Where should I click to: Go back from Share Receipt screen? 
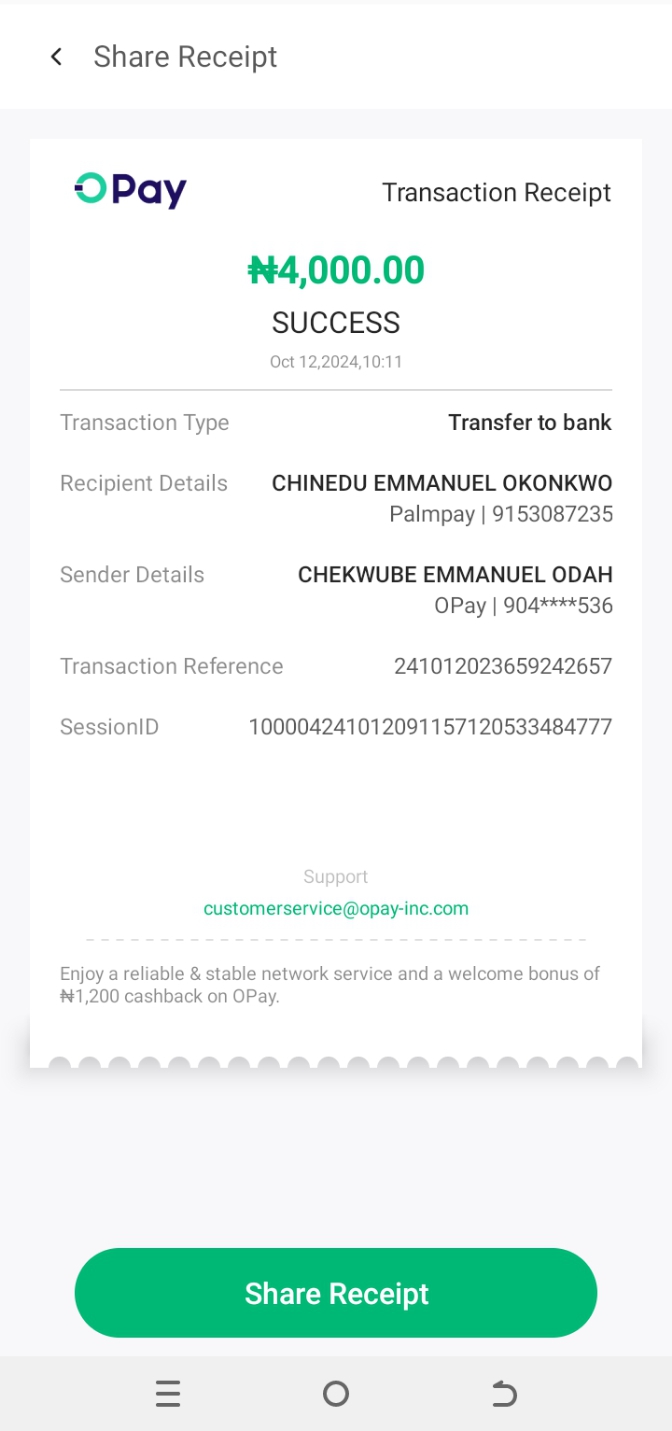57,57
